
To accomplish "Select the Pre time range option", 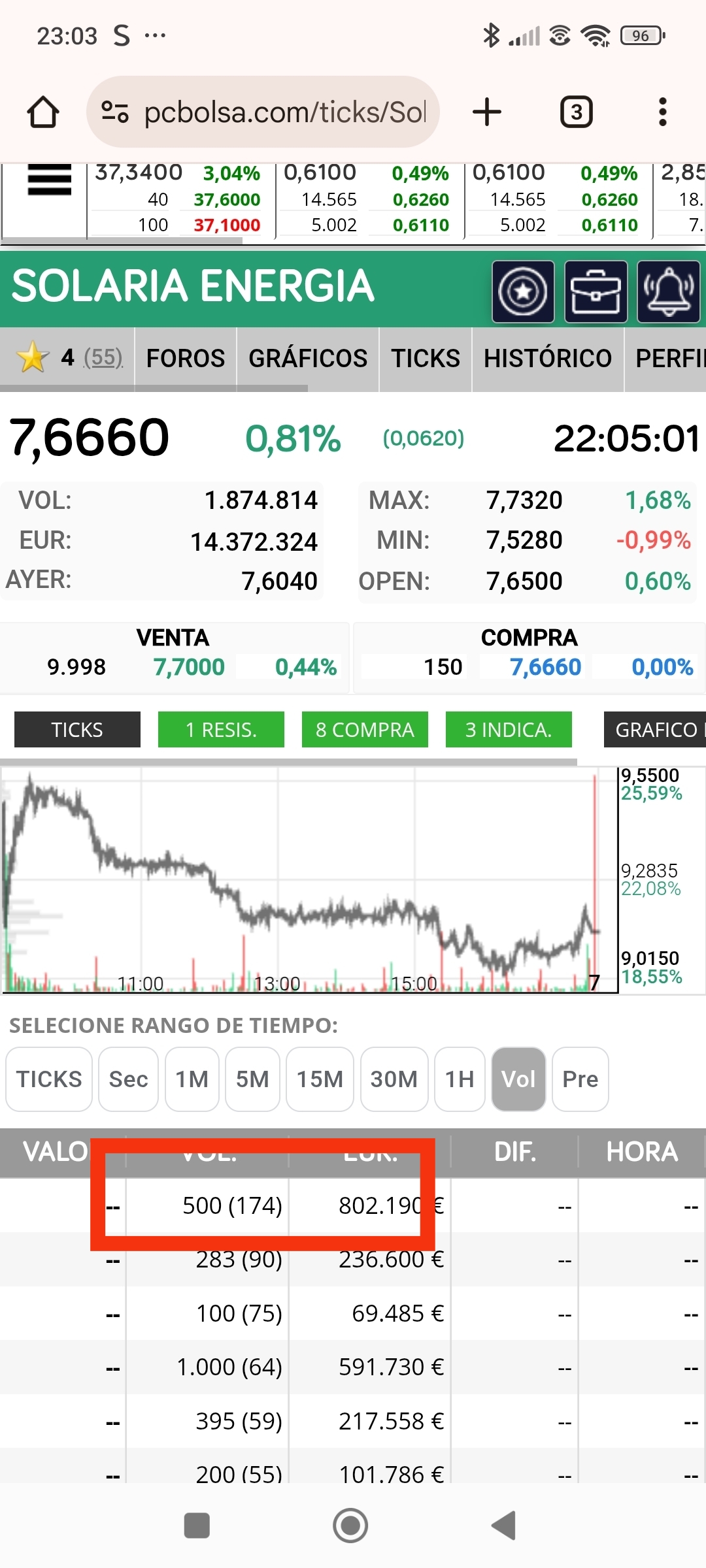I will [580, 1079].
